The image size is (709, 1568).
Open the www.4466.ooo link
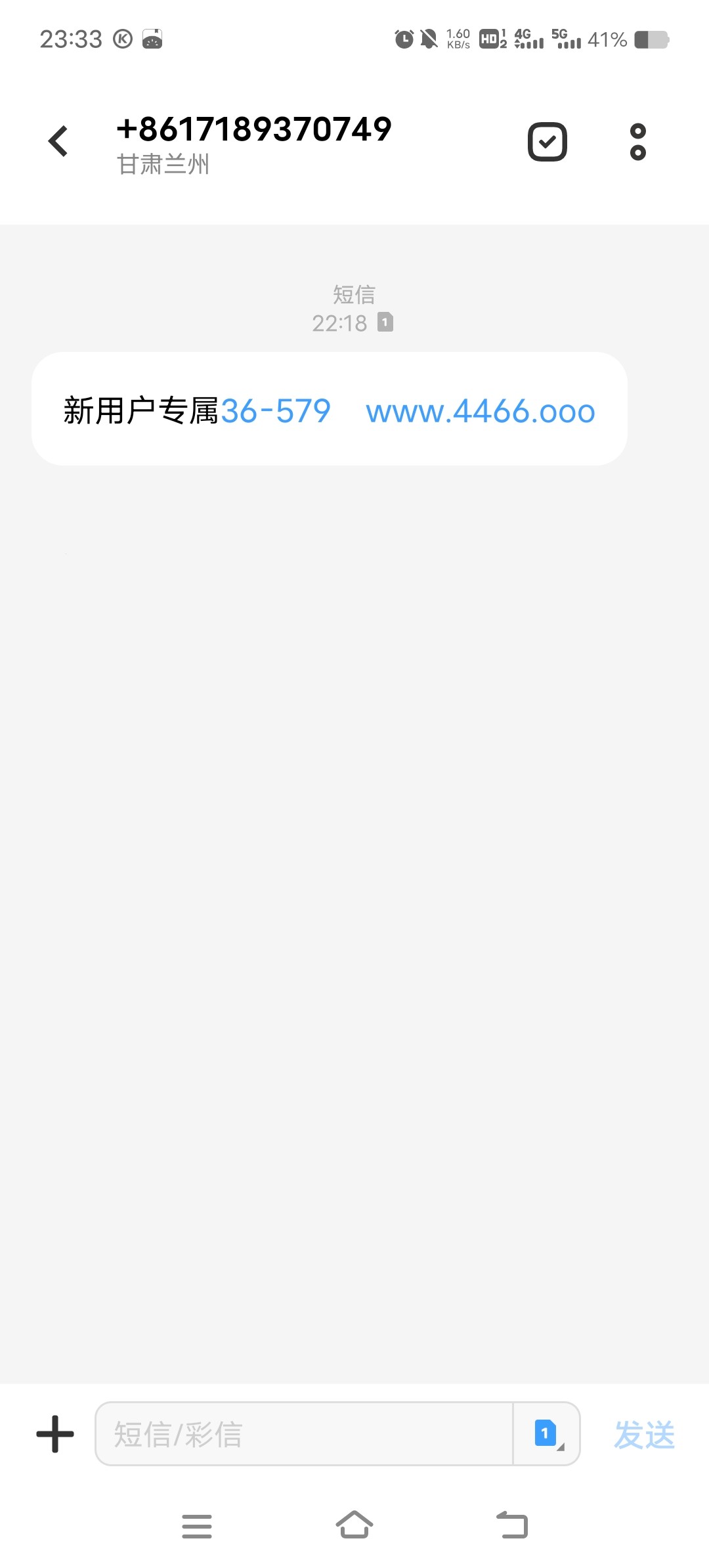(x=480, y=412)
